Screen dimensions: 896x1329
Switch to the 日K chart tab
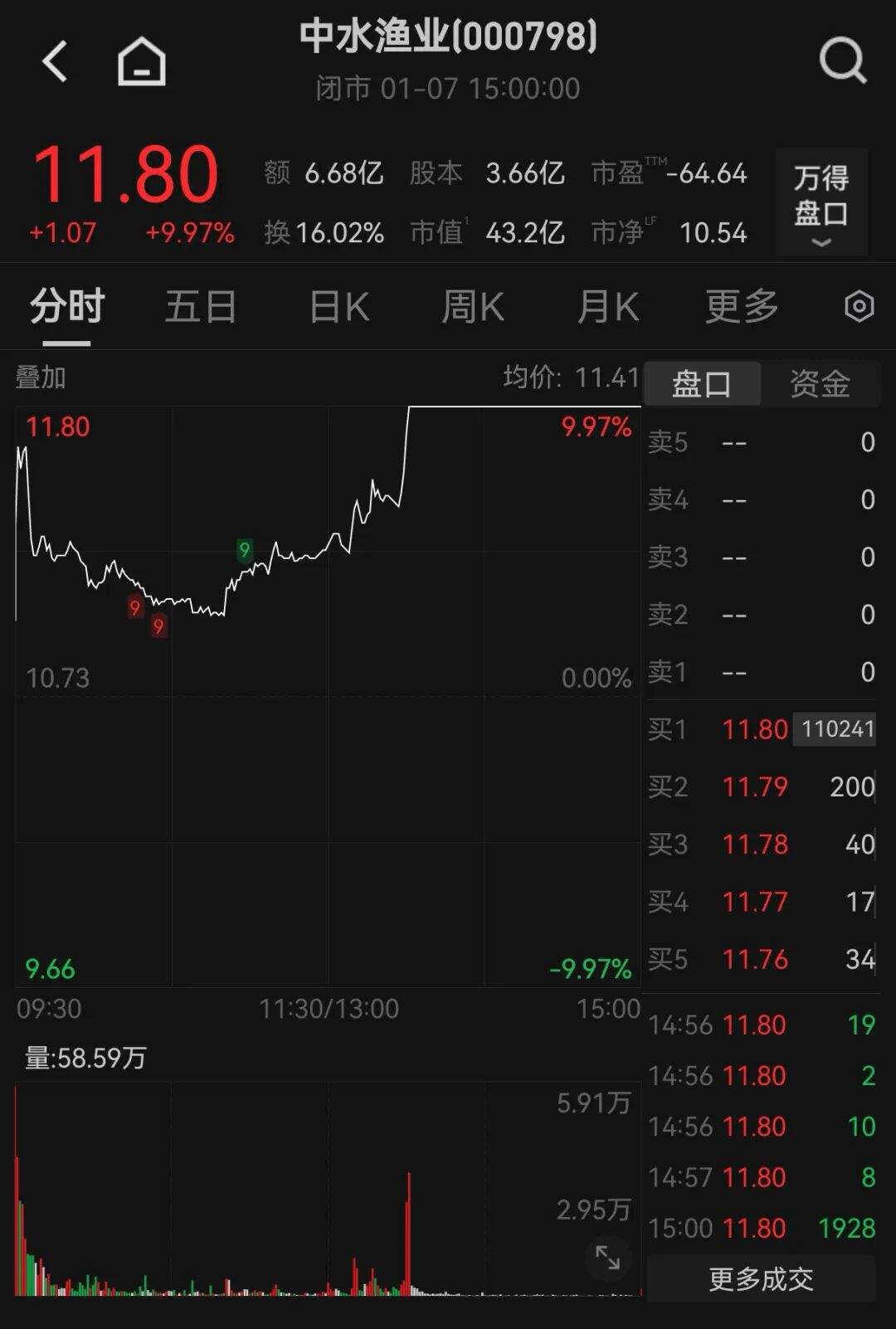(337, 305)
